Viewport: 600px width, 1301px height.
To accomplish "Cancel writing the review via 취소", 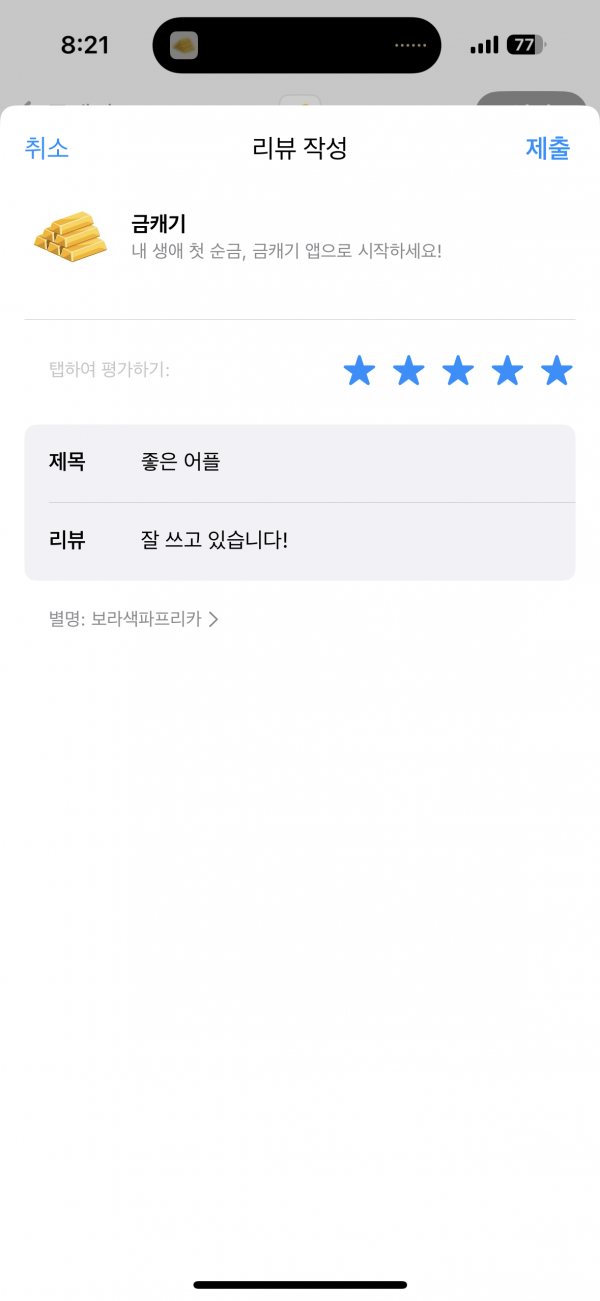I will coord(46,148).
